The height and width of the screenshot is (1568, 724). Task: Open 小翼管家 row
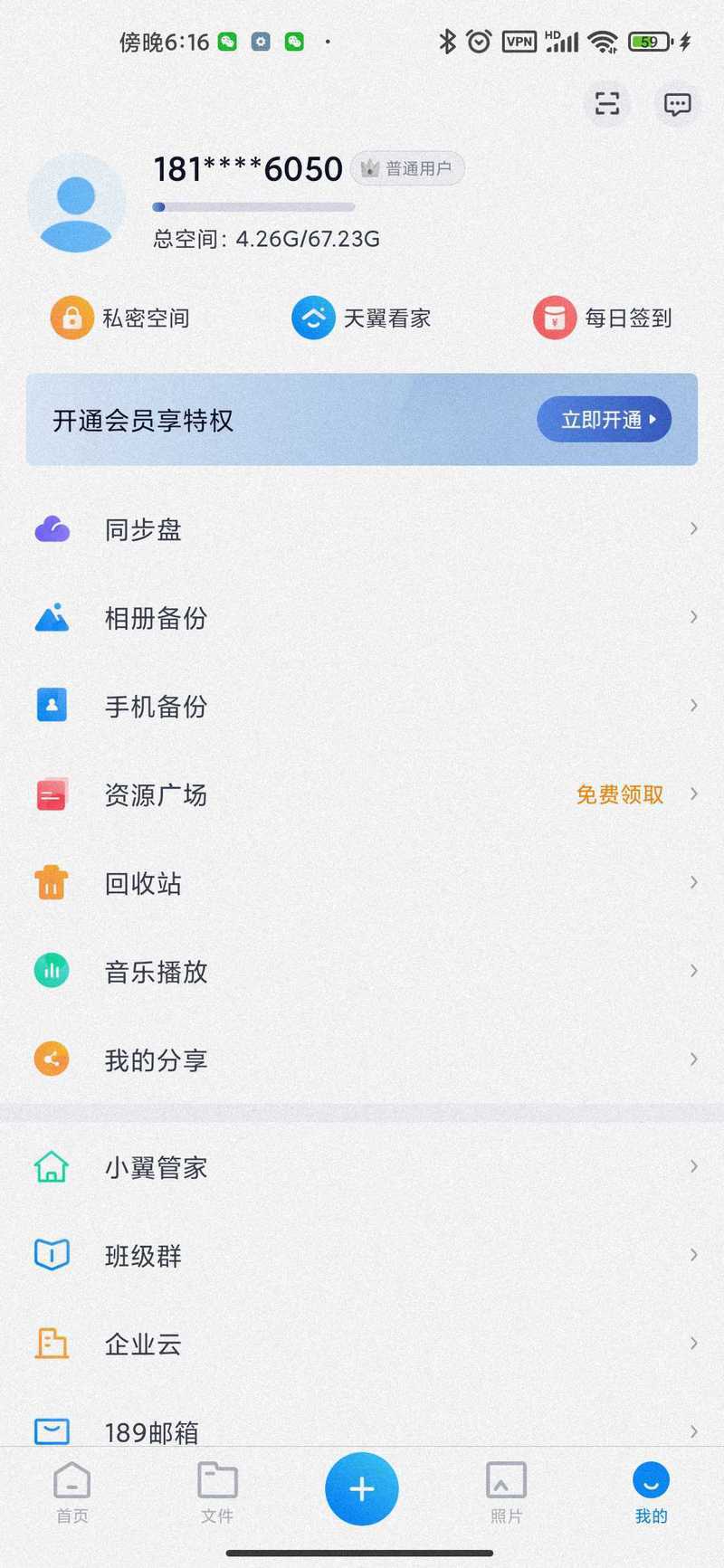coord(362,1167)
